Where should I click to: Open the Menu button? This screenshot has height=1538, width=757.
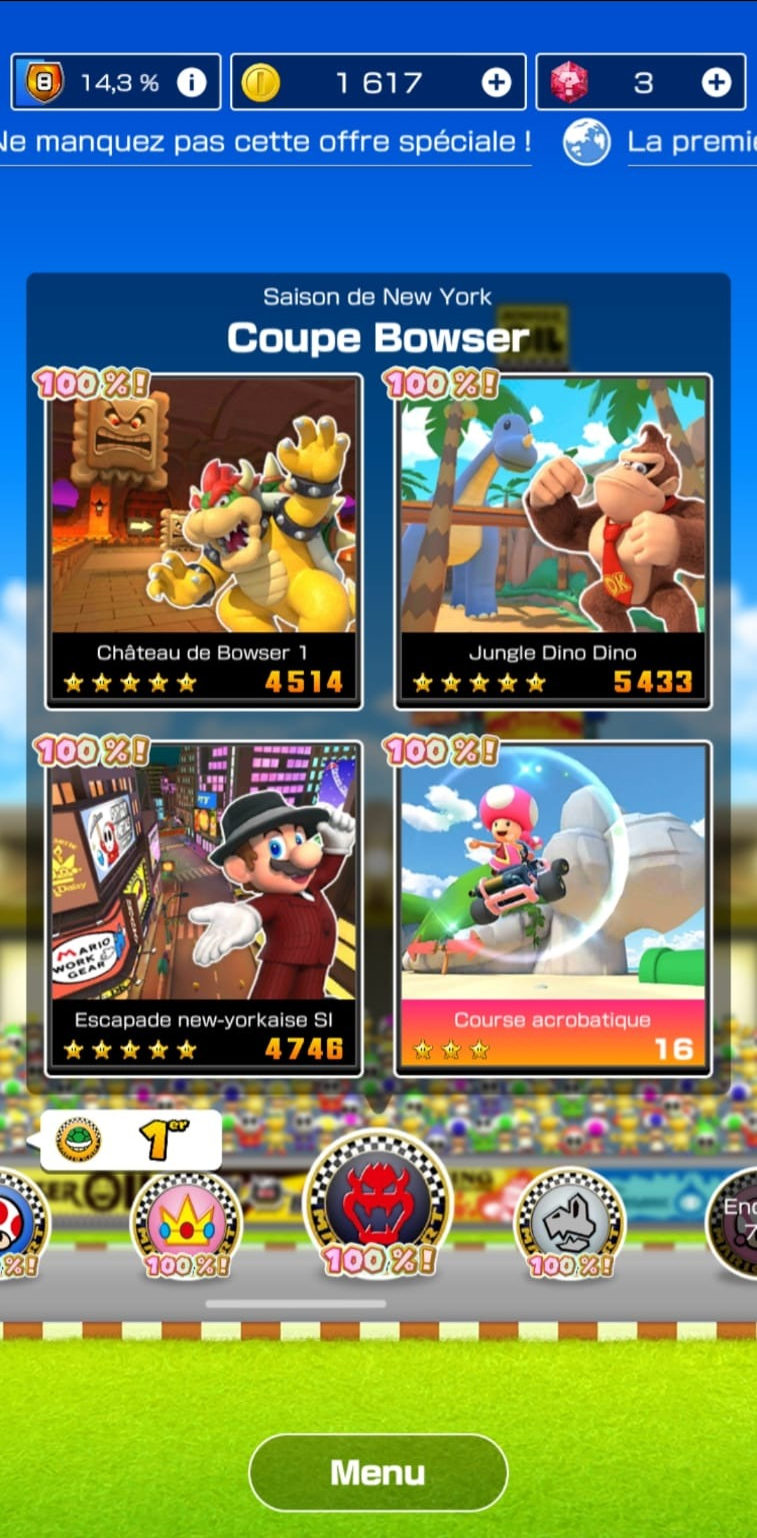[378, 1473]
